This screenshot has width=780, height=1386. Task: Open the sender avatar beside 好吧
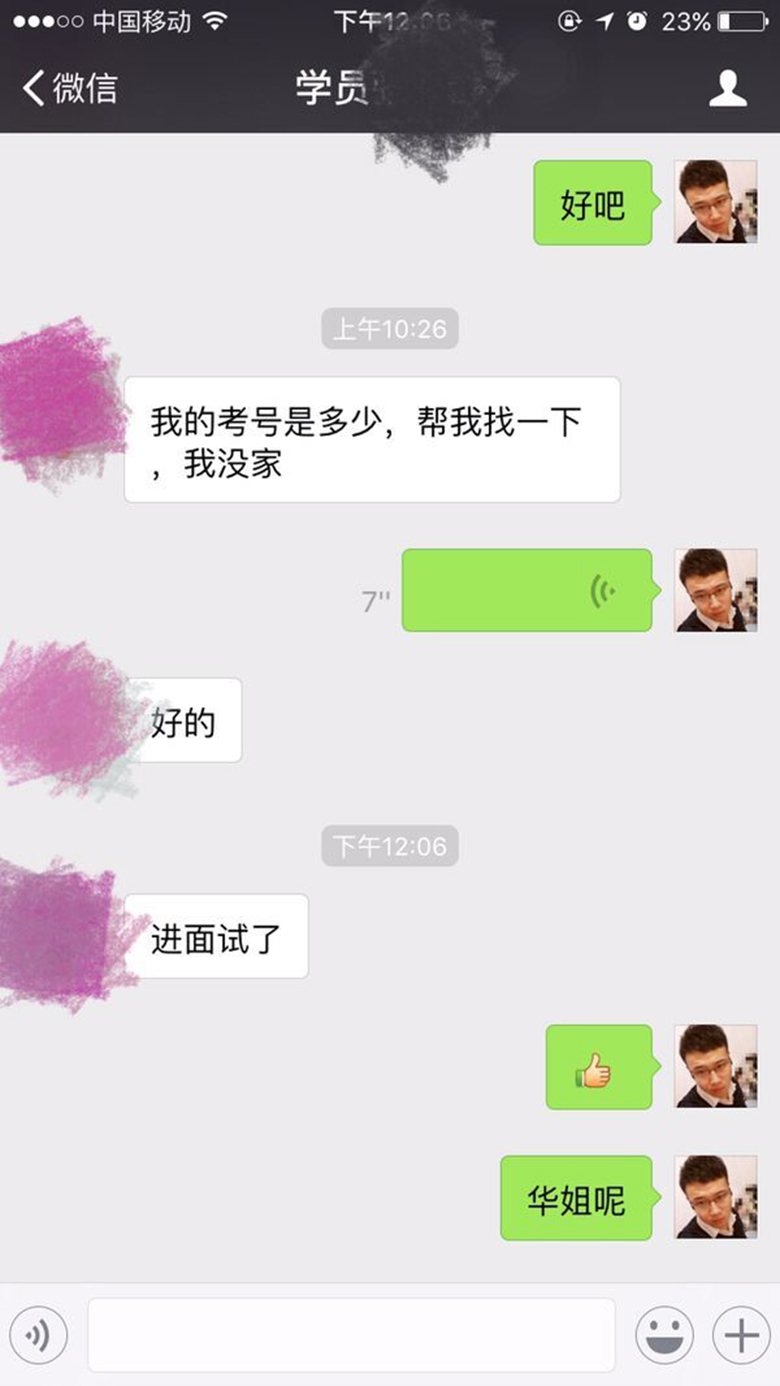(715, 202)
